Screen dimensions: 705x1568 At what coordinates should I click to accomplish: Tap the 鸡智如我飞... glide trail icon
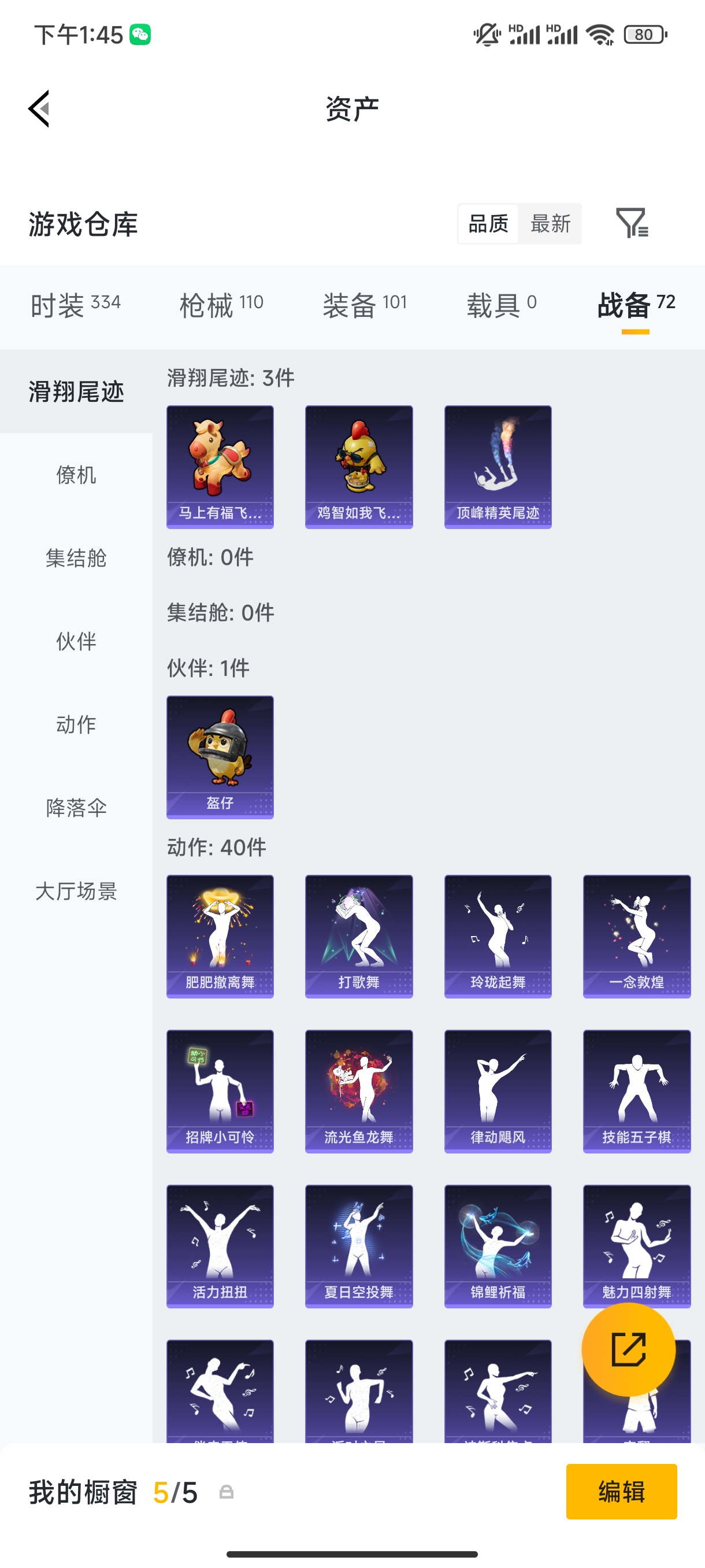[x=358, y=465]
